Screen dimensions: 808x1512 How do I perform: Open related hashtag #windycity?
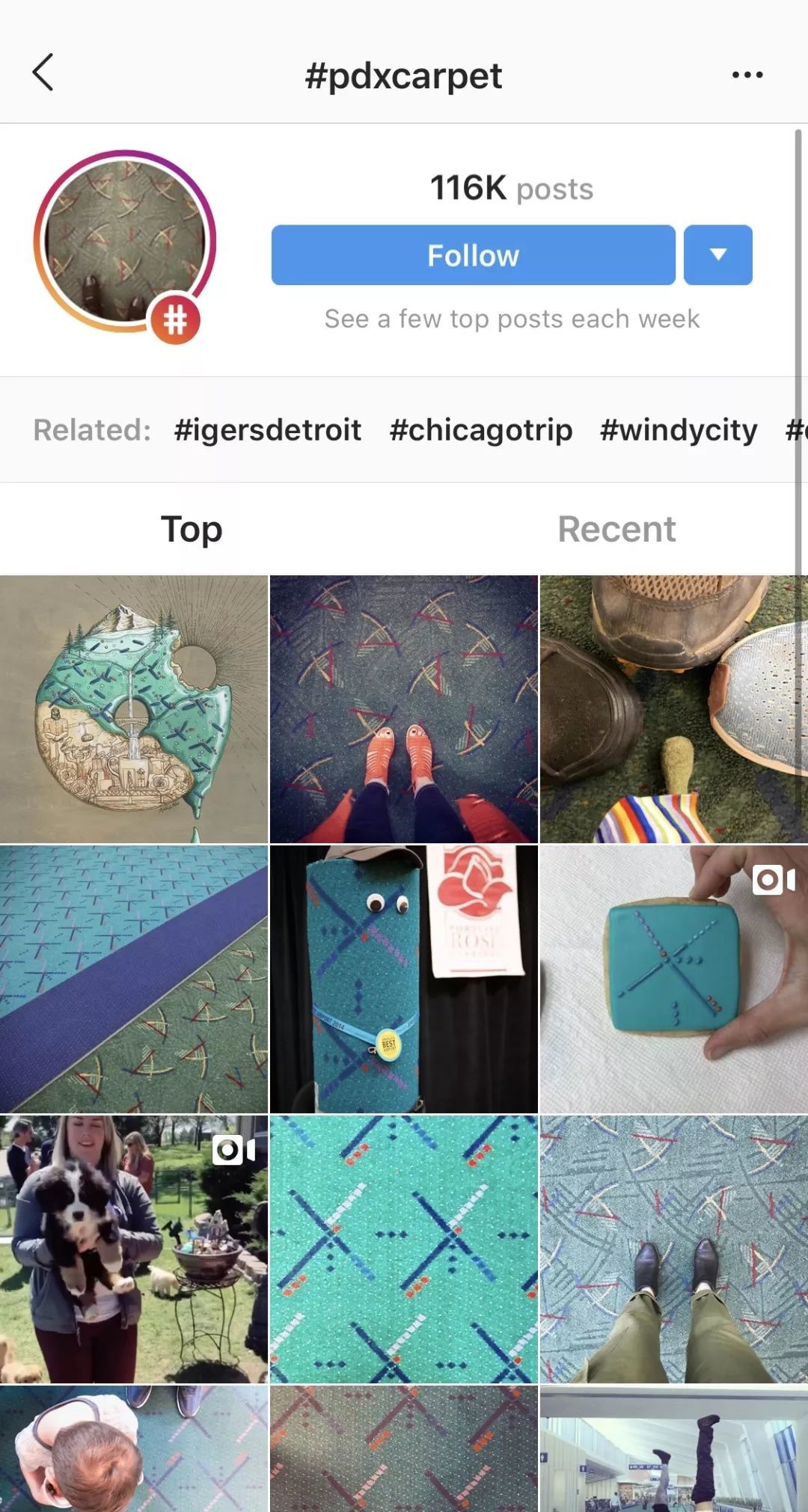678,430
